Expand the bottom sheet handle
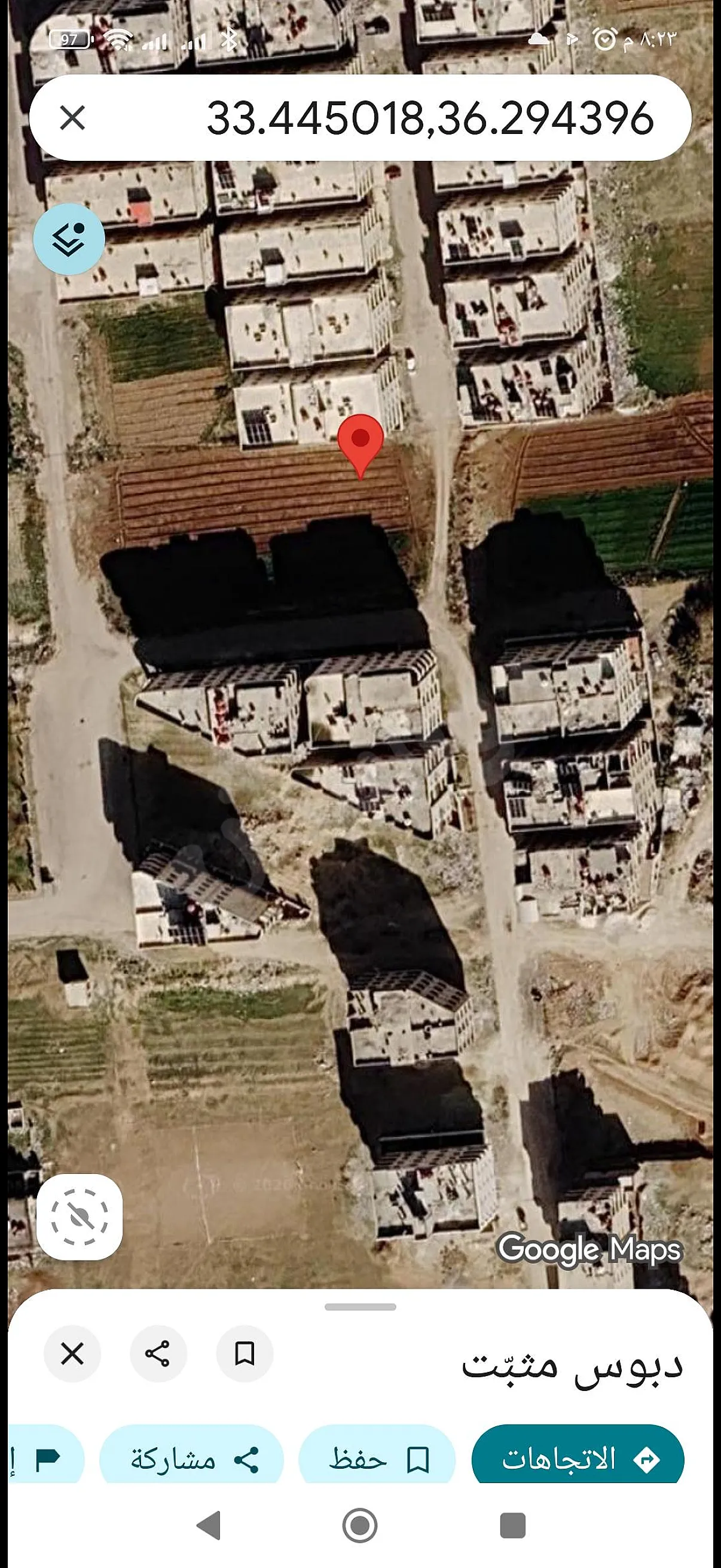Image resolution: width=721 pixels, height=1568 pixels. click(x=360, y=1307)
